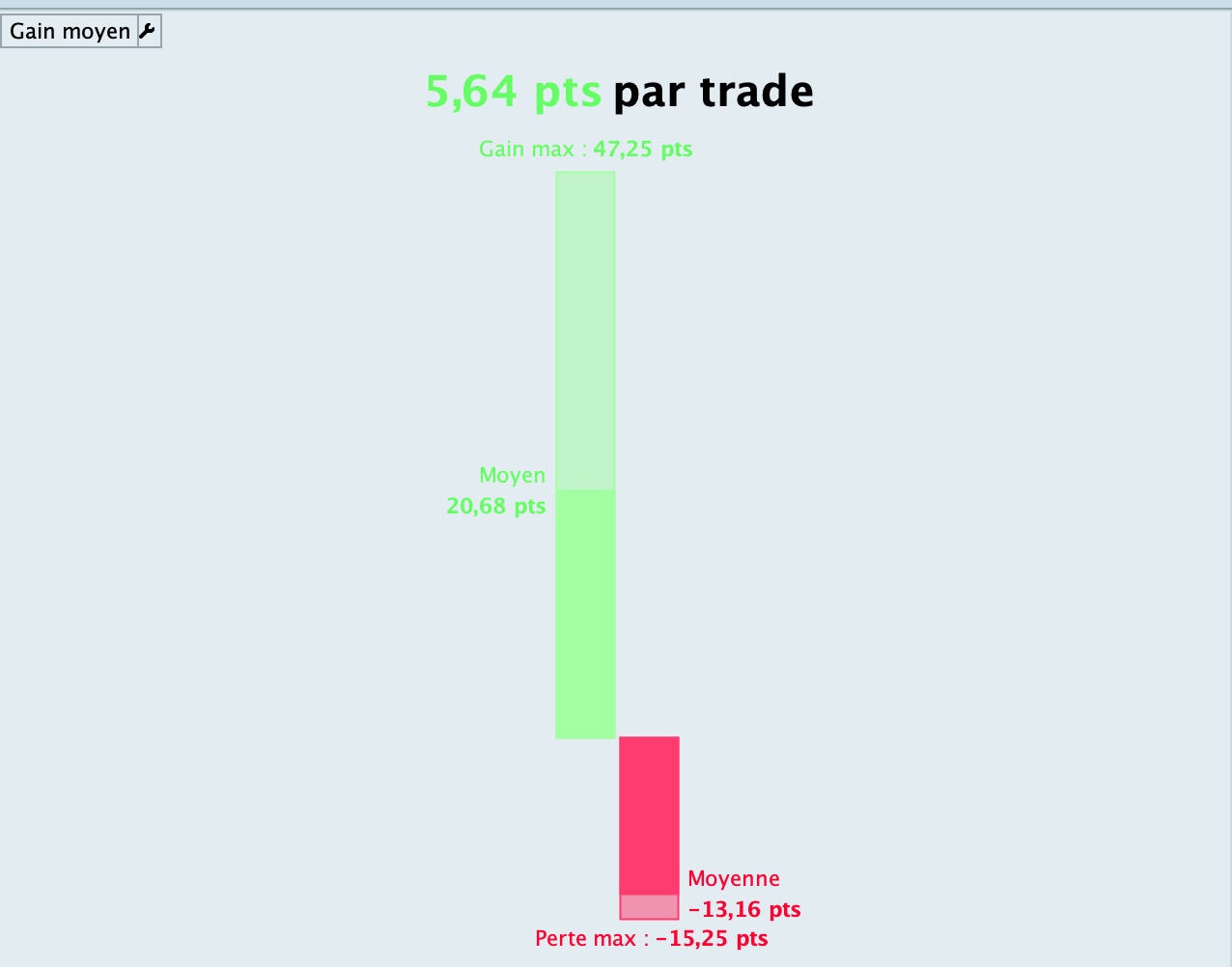Select the Gain moyen tab label
Screen dimensions: 1232x967
point(70,32)
